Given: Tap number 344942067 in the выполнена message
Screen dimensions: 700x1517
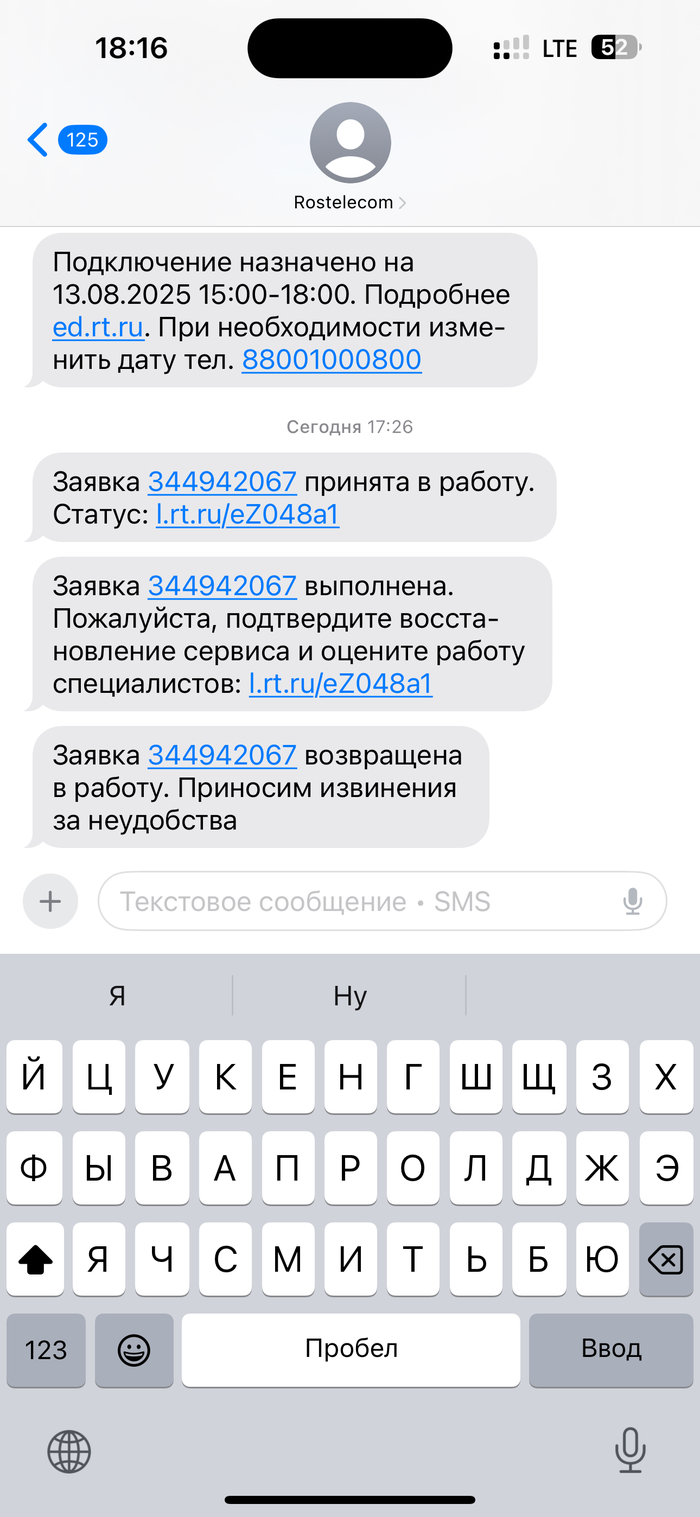Looking at the screenshot, I should point(222,586).
